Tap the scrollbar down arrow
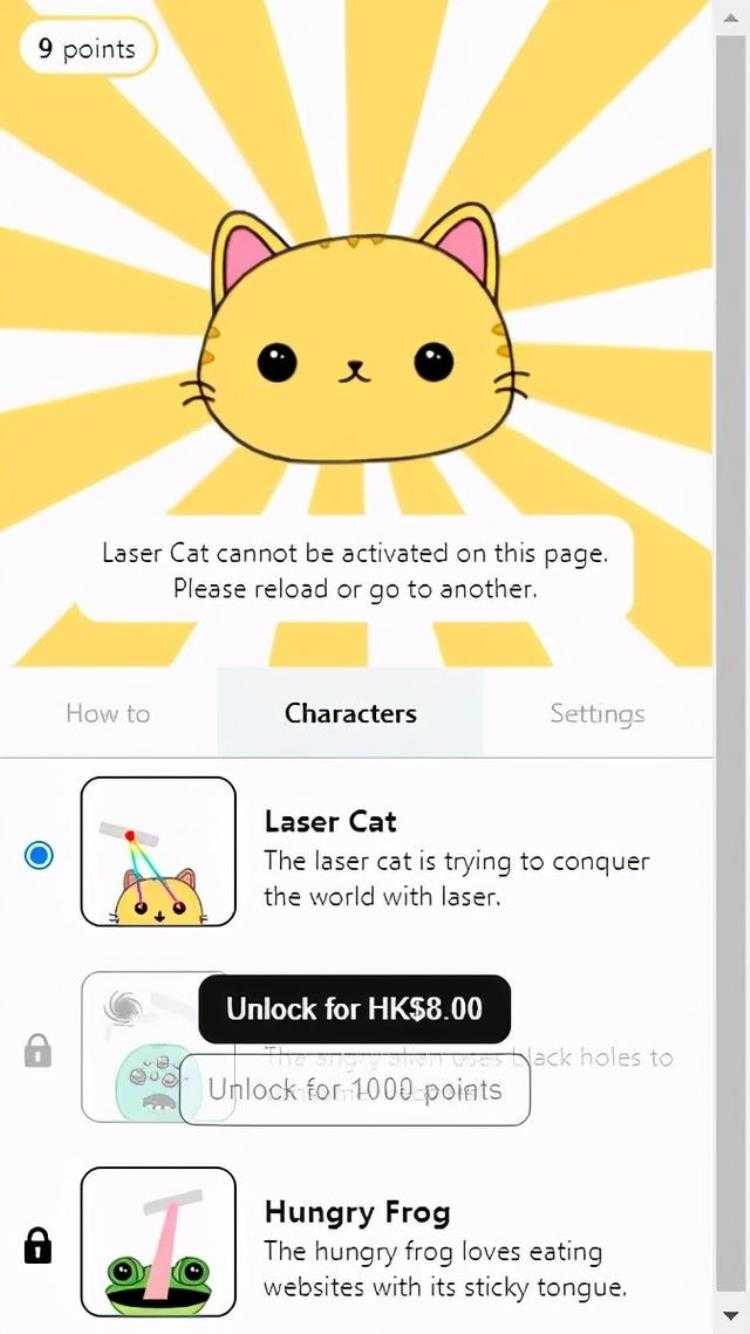The image size is (750, 1334). [731, 1313]
